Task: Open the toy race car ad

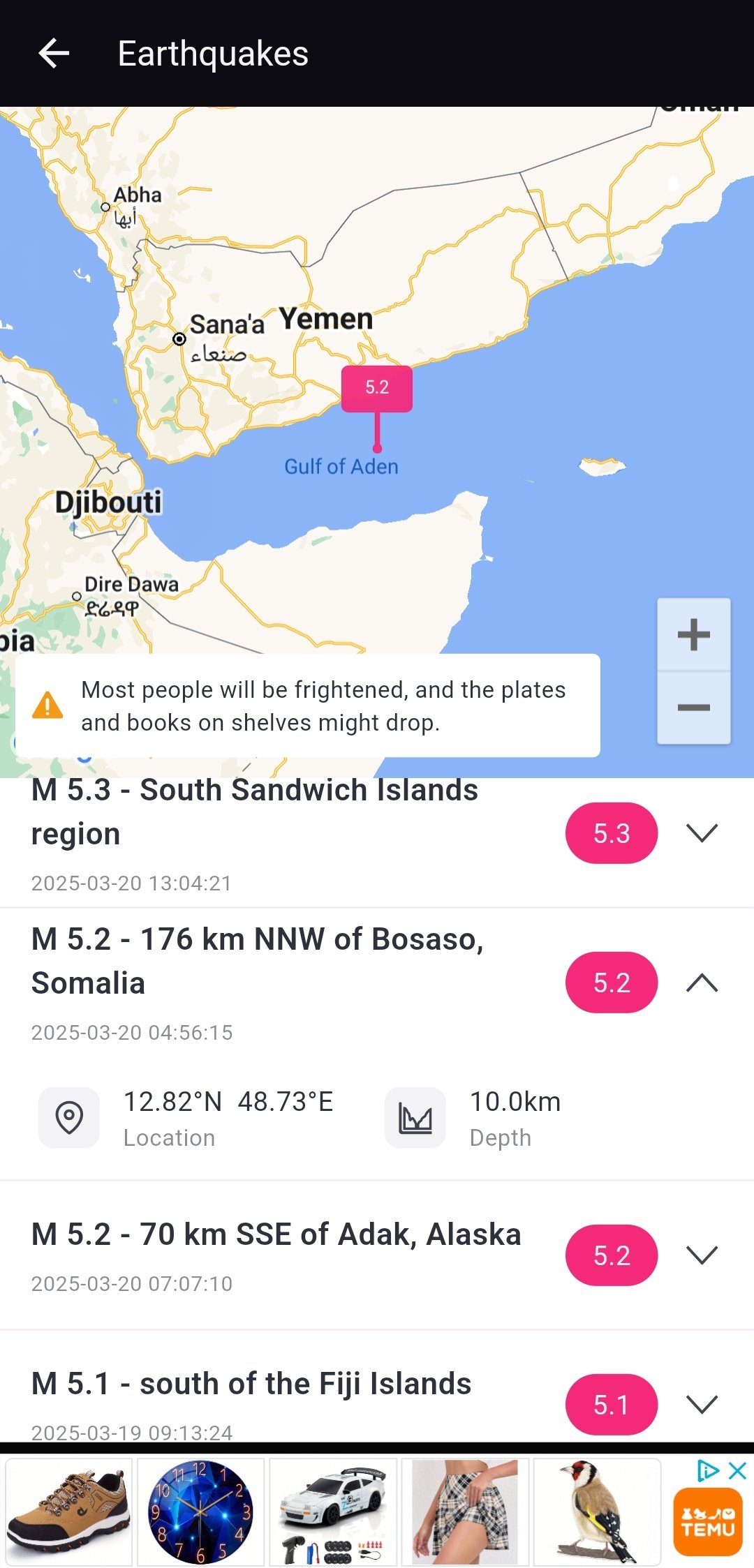Action: 333,1511
